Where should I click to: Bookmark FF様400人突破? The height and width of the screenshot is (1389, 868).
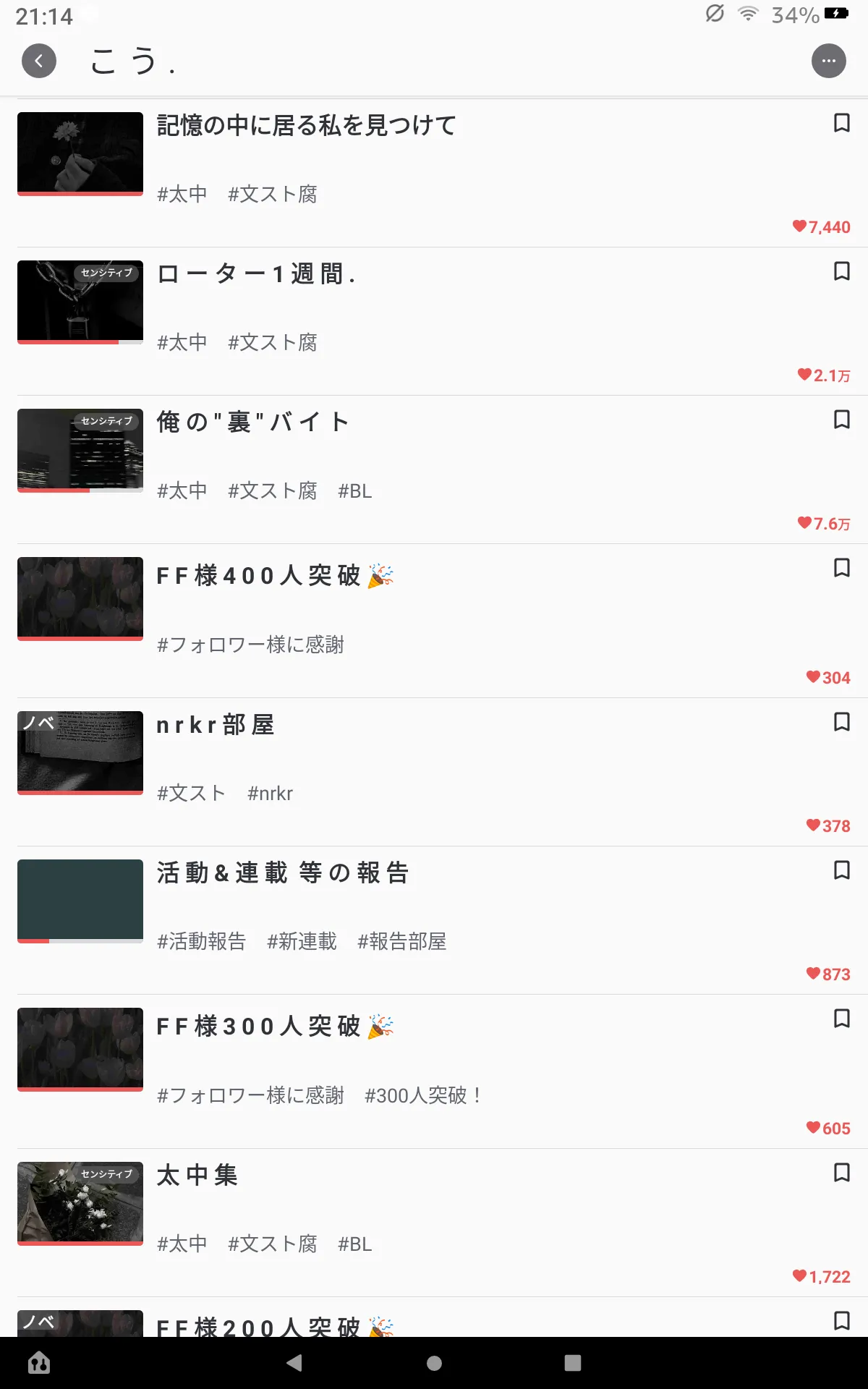[842, 568]
